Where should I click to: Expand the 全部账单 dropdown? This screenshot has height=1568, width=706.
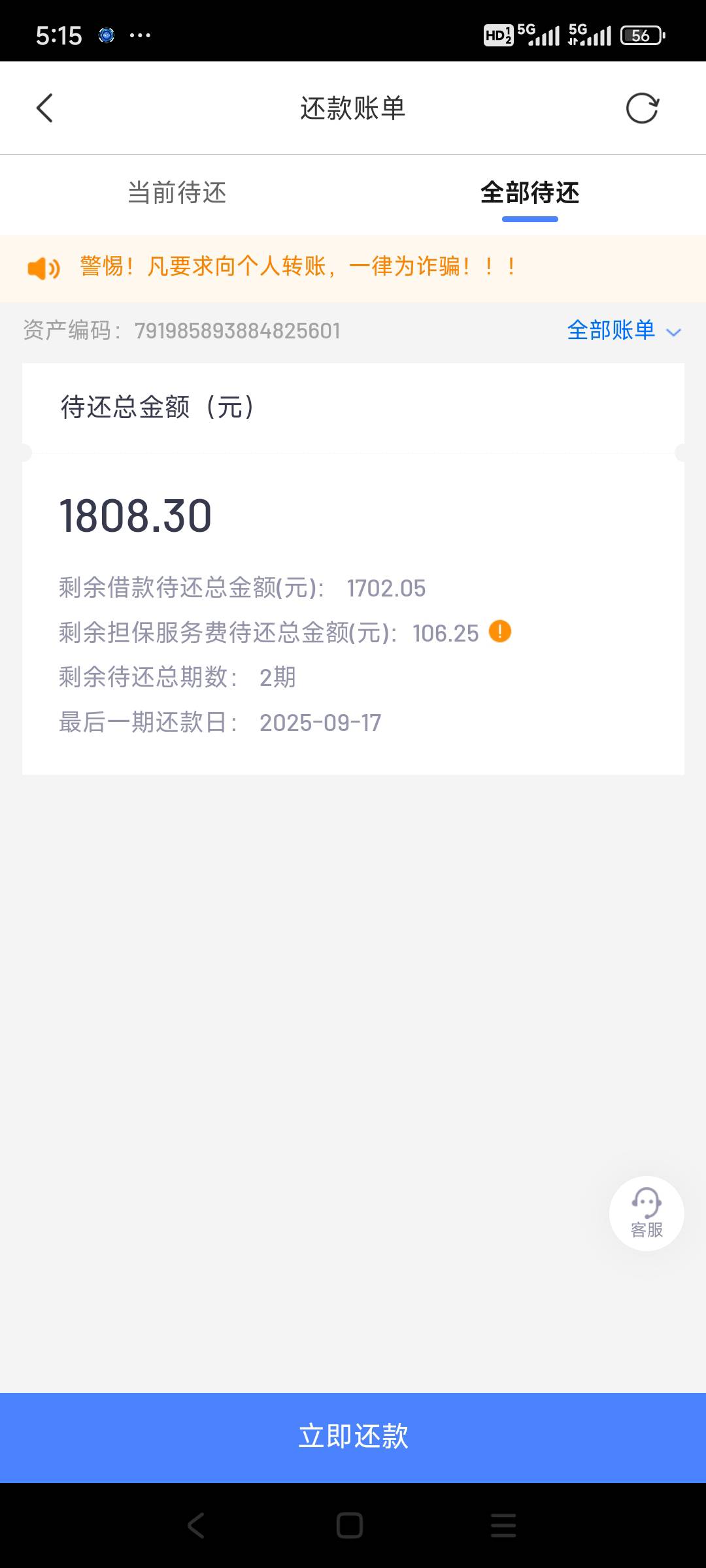pos(624,331)
